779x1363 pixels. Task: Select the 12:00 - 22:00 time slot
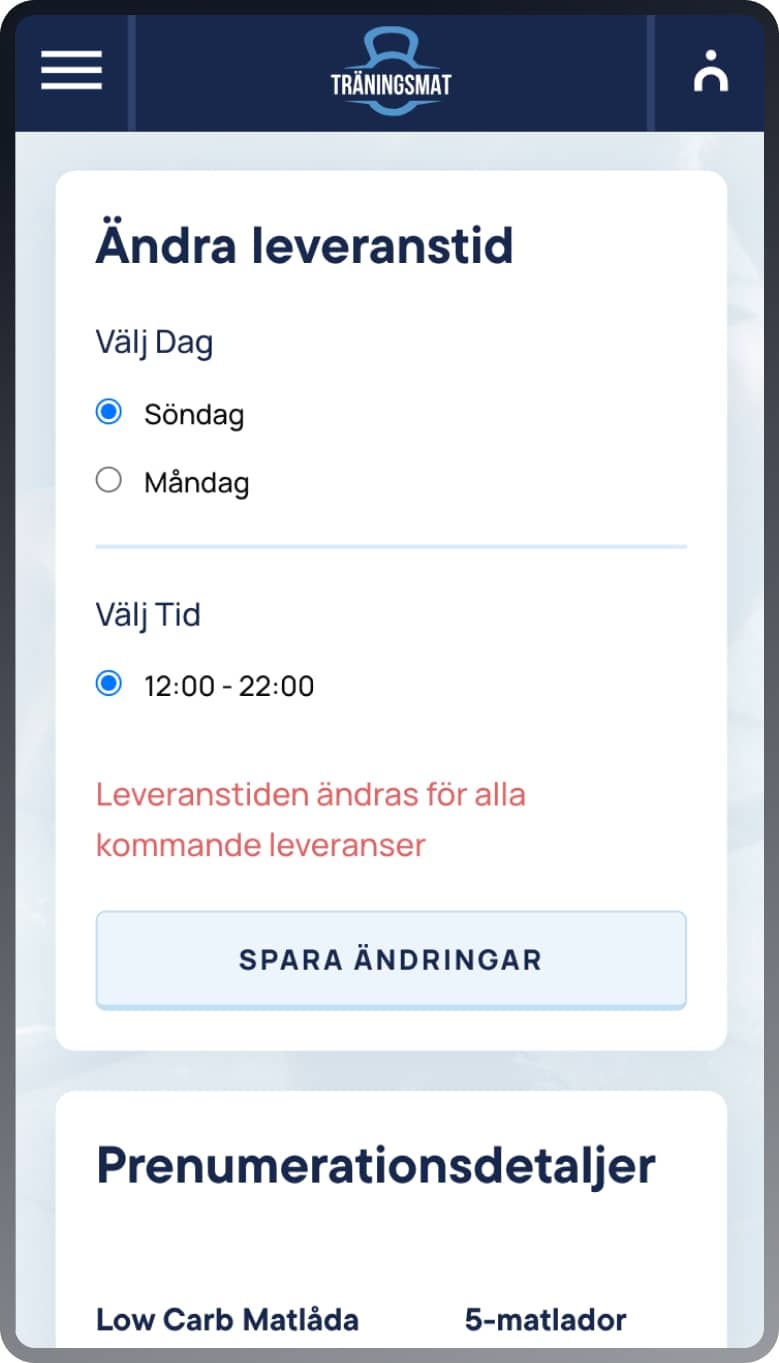click(x=109, y=684)
